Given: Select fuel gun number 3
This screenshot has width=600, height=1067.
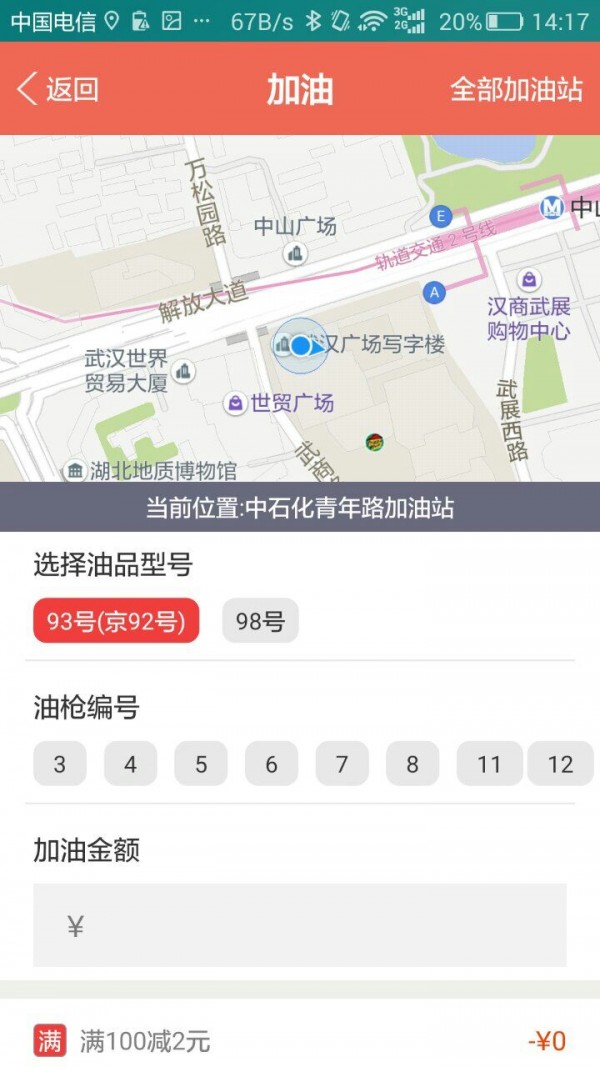Looking at the screenshot, I should 60,764.
